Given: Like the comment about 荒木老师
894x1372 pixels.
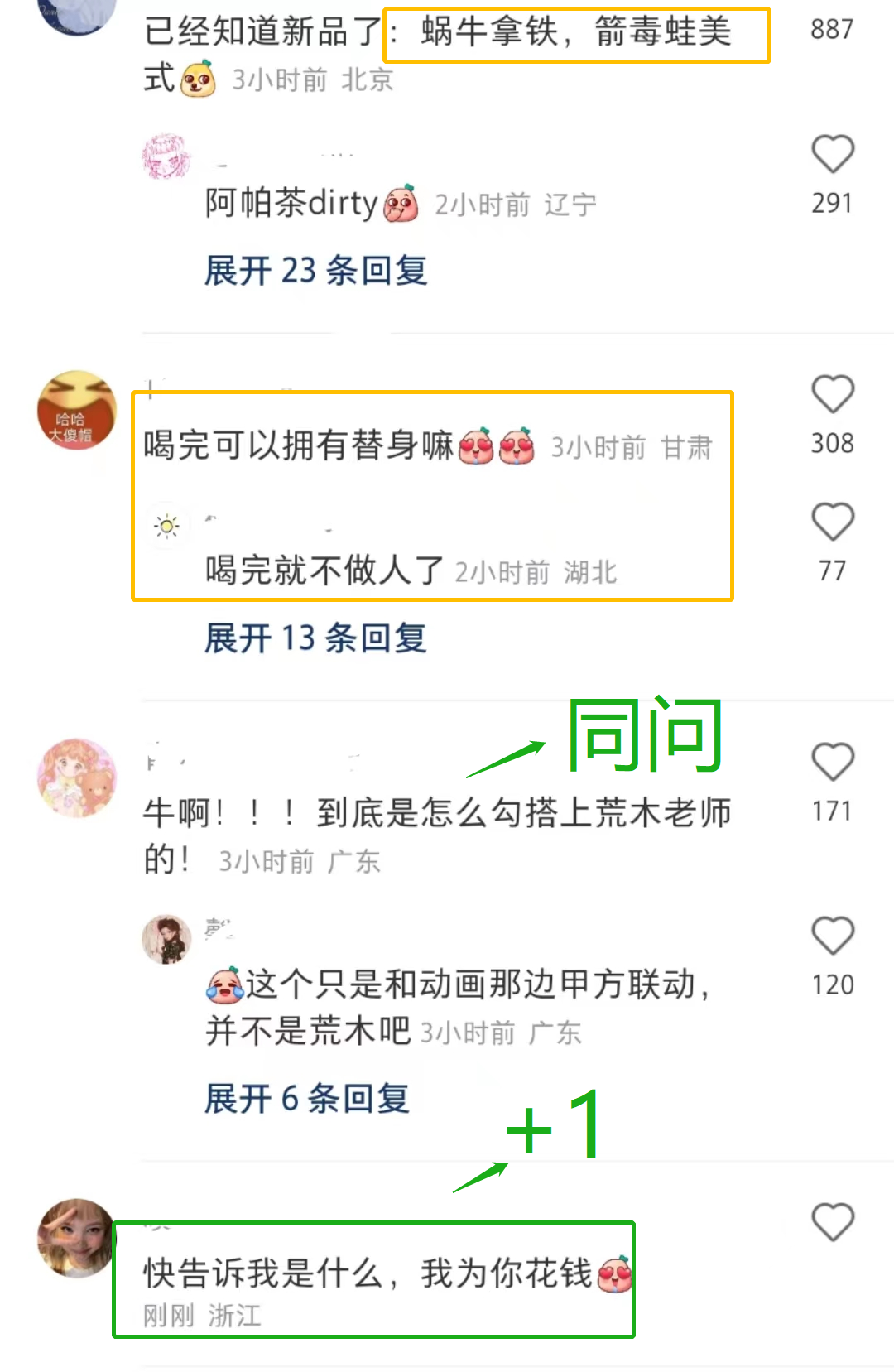Looking at the screenshot, I should coord(832,762).
